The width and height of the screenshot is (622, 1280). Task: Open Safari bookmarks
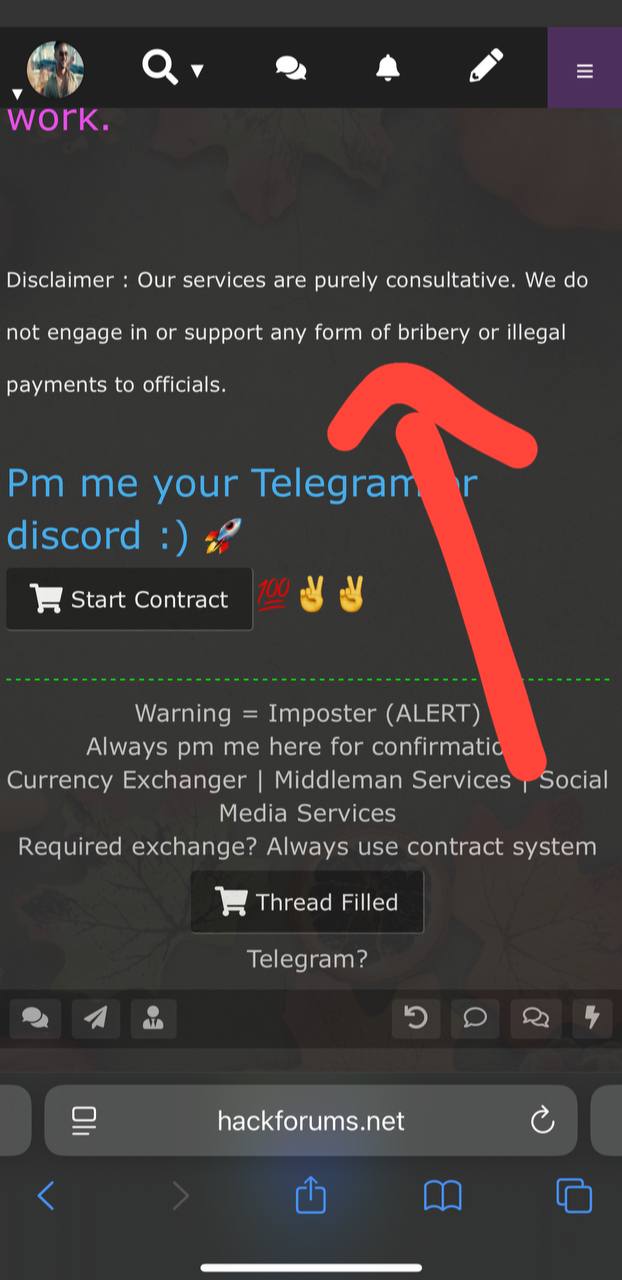pos(442,1195)
